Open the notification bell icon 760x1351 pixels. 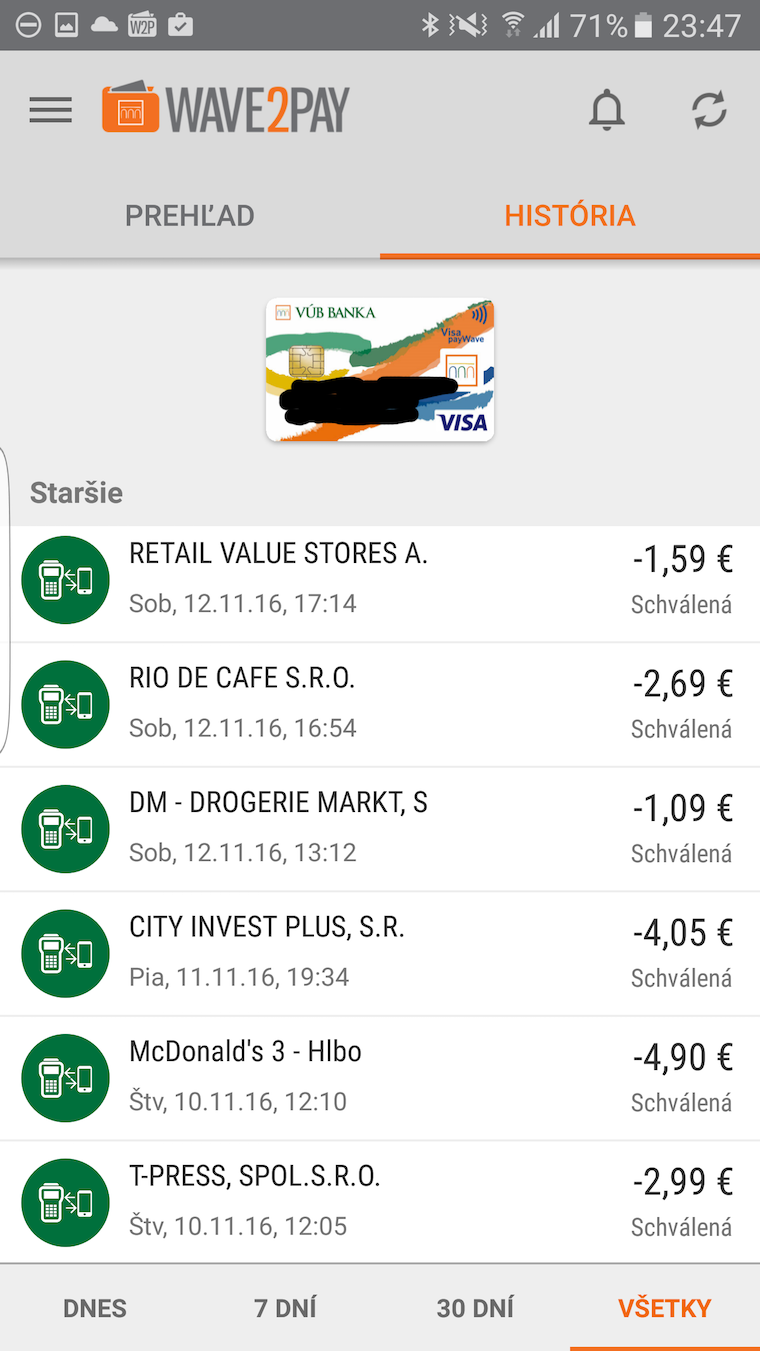click(x=607, y=110)
